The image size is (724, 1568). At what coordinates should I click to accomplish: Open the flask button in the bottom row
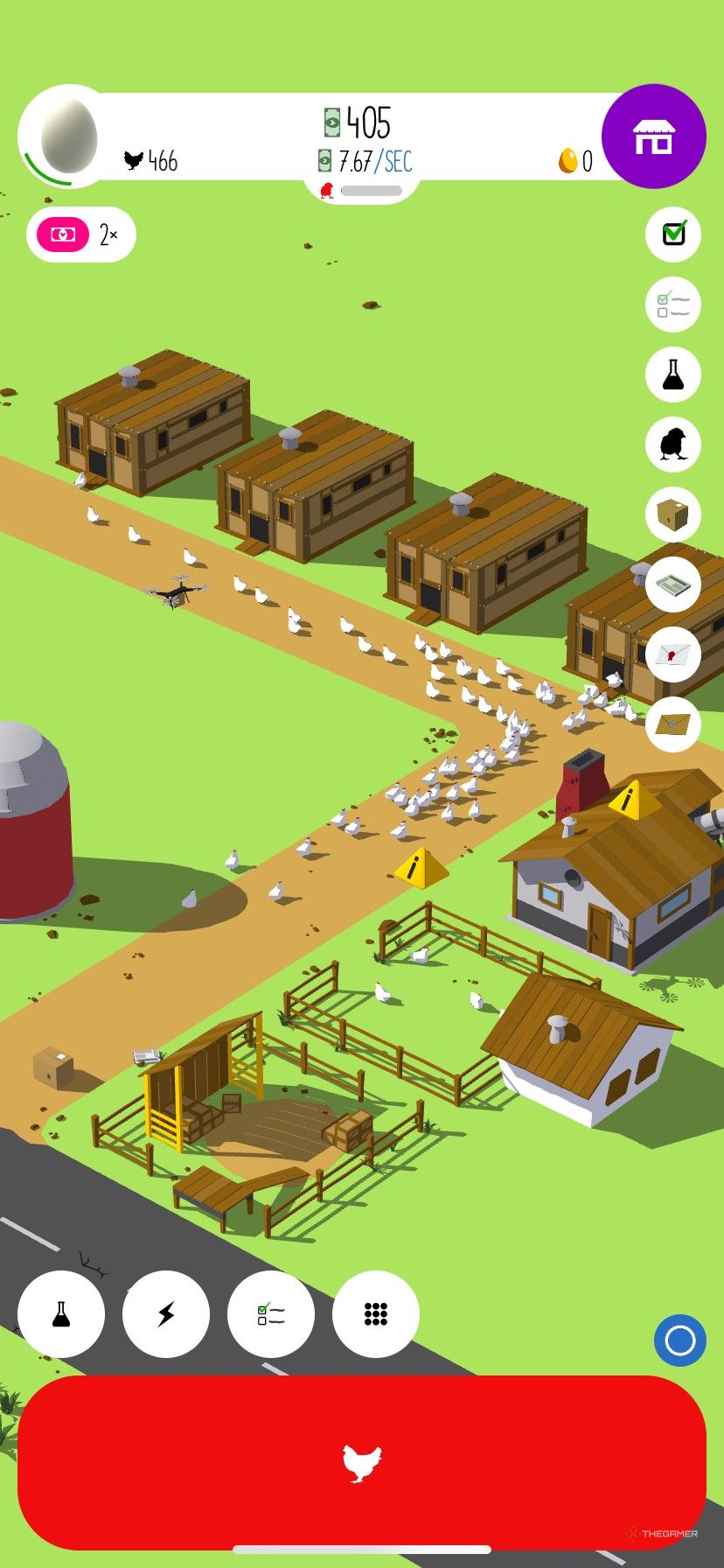point(61,1314)
